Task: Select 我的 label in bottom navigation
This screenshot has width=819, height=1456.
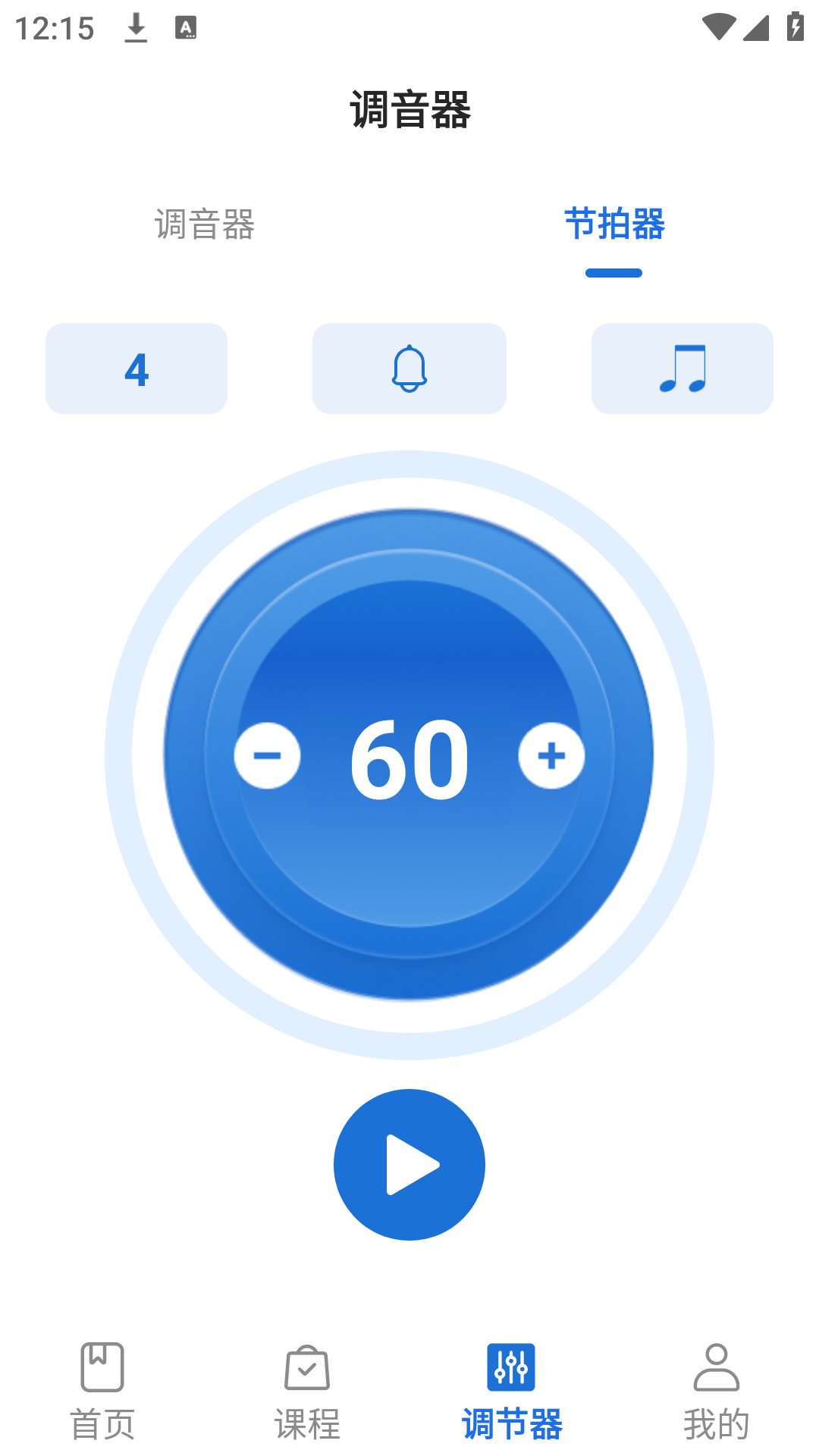Action: click(716, 1423)
